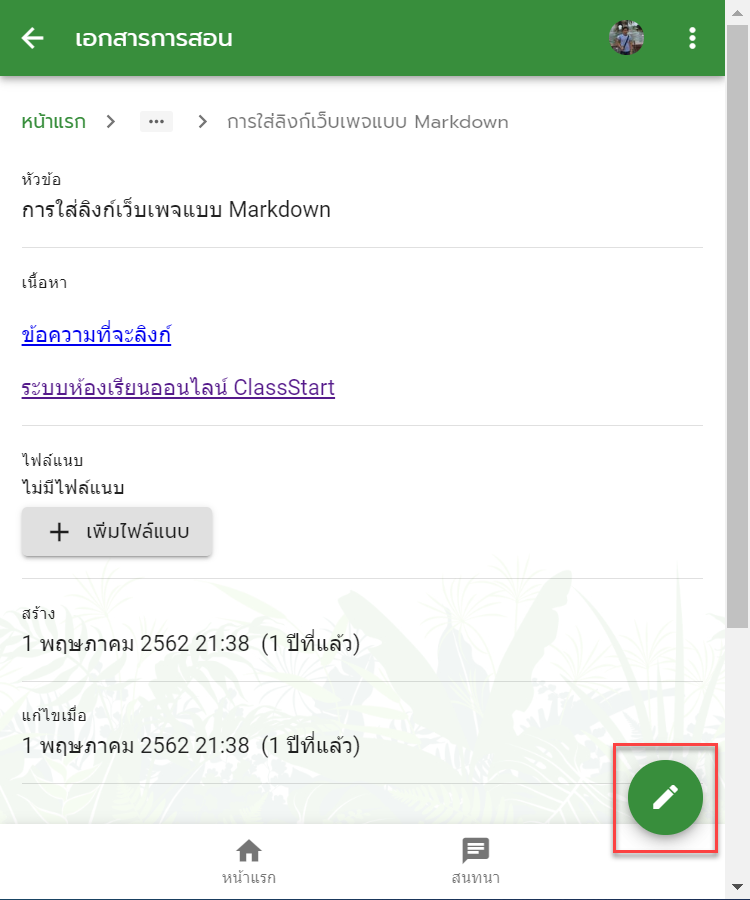
Task: Open the profile avatar
Action: tap(627, 39)
